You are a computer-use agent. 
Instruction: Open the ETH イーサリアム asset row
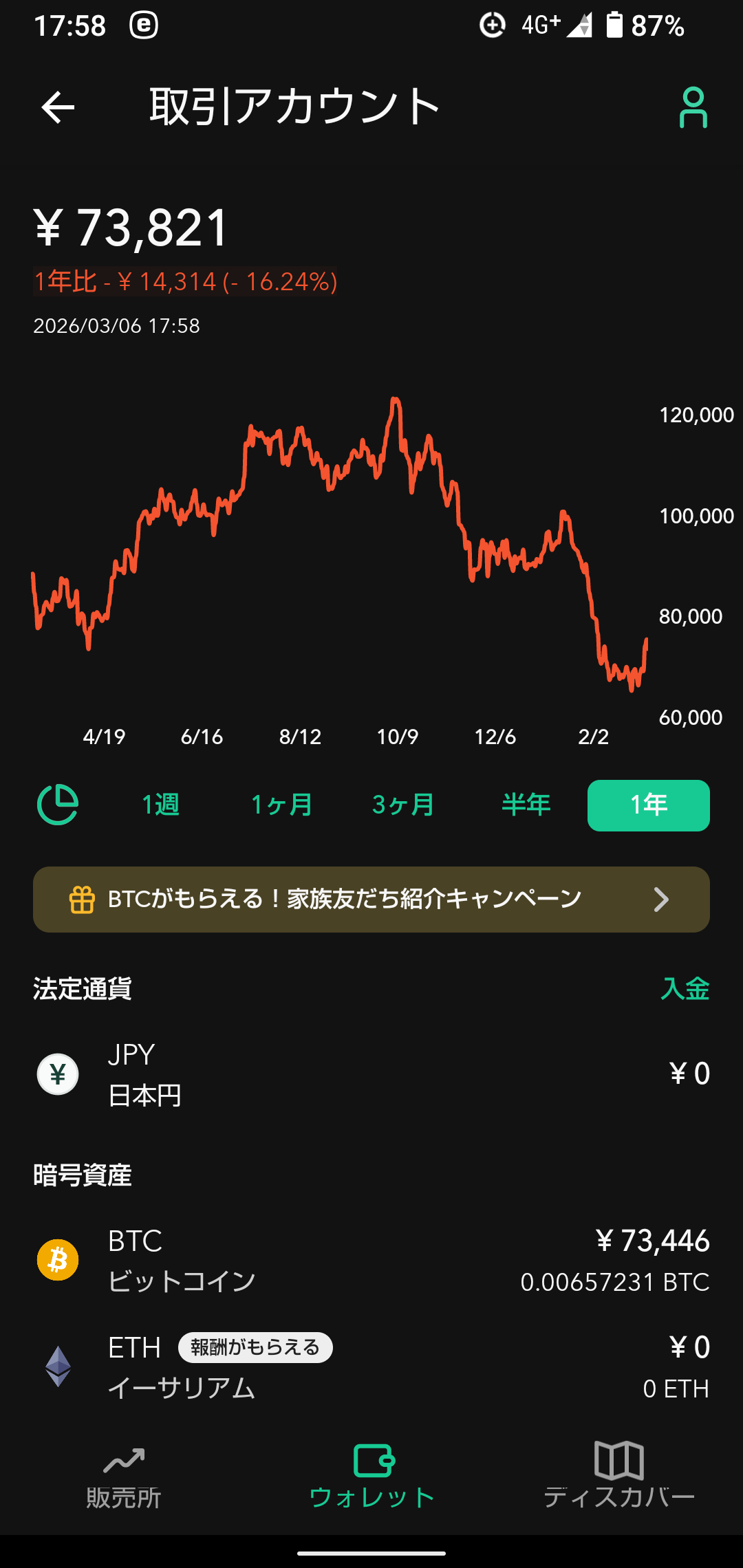pyautogui.click(x=371, y=1367)
